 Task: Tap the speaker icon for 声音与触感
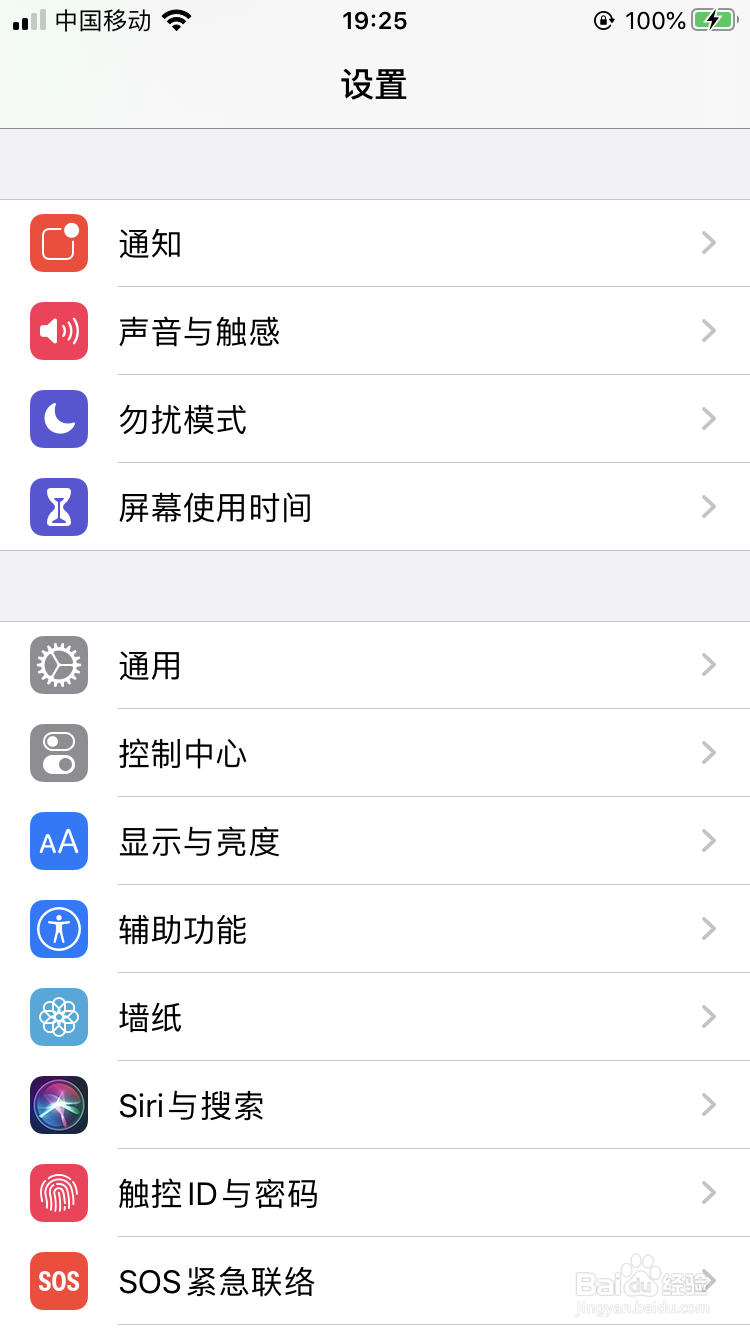point(58,331)
